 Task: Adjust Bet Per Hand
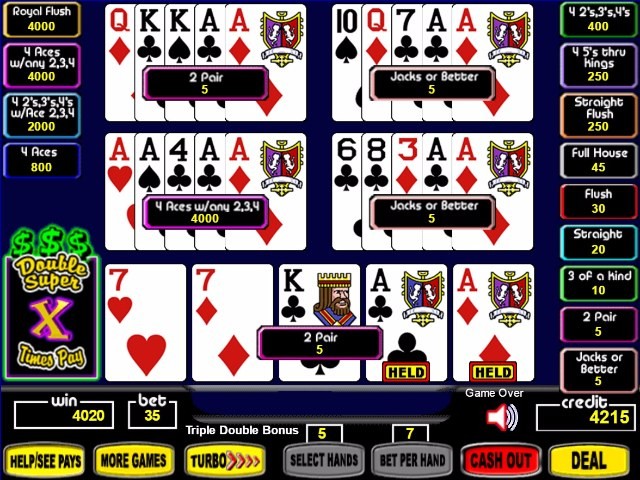click(x=409, y=460)
